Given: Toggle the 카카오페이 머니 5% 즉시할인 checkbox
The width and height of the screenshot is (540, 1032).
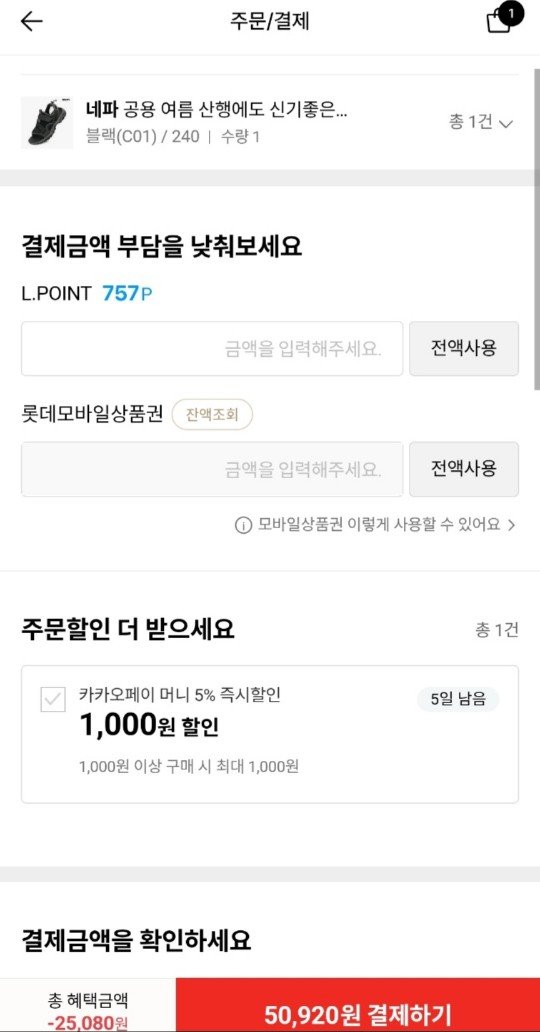Looking at the screenshot, I should (x=53, y=700).
